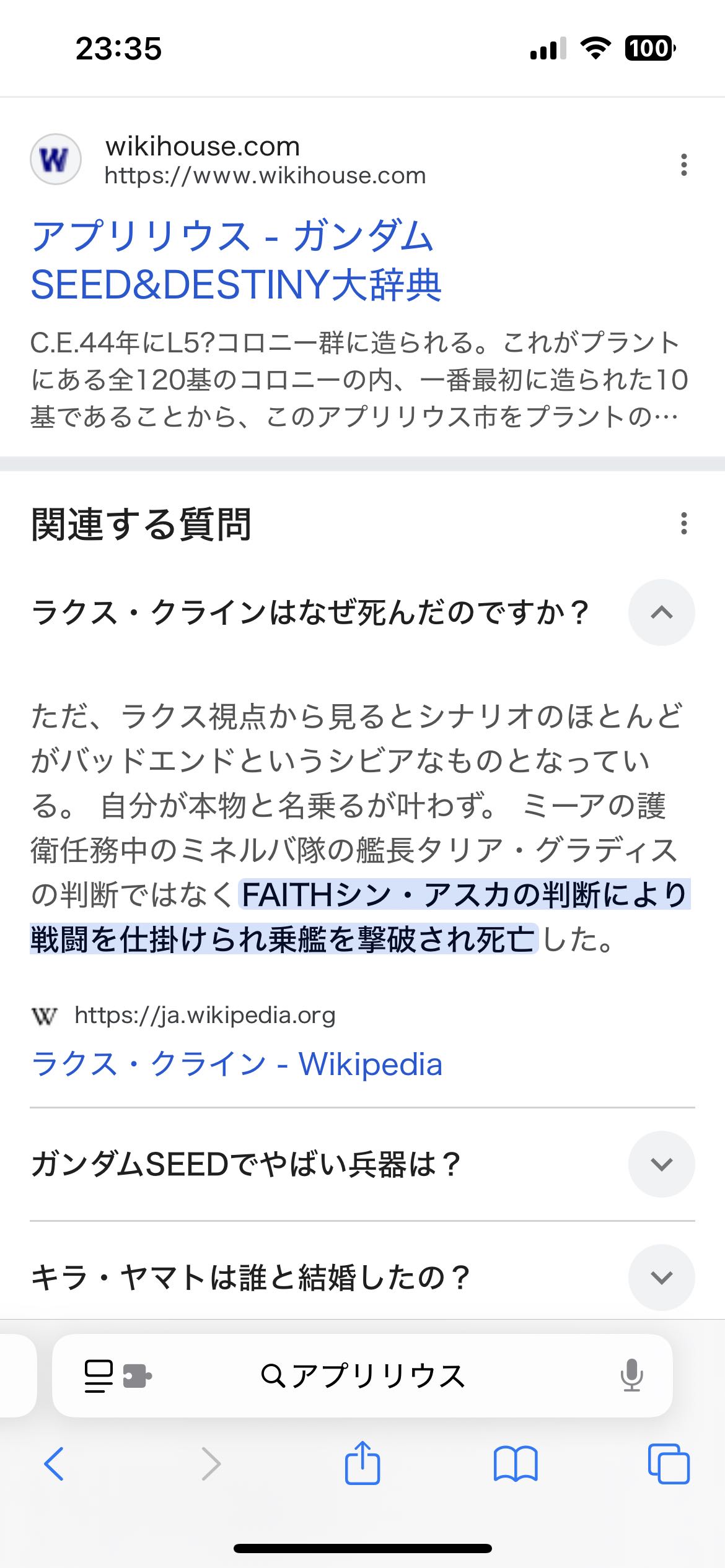This screenshot has width=725, height=1568.
Task: Share this page
Action: [x=362, y=1464]
